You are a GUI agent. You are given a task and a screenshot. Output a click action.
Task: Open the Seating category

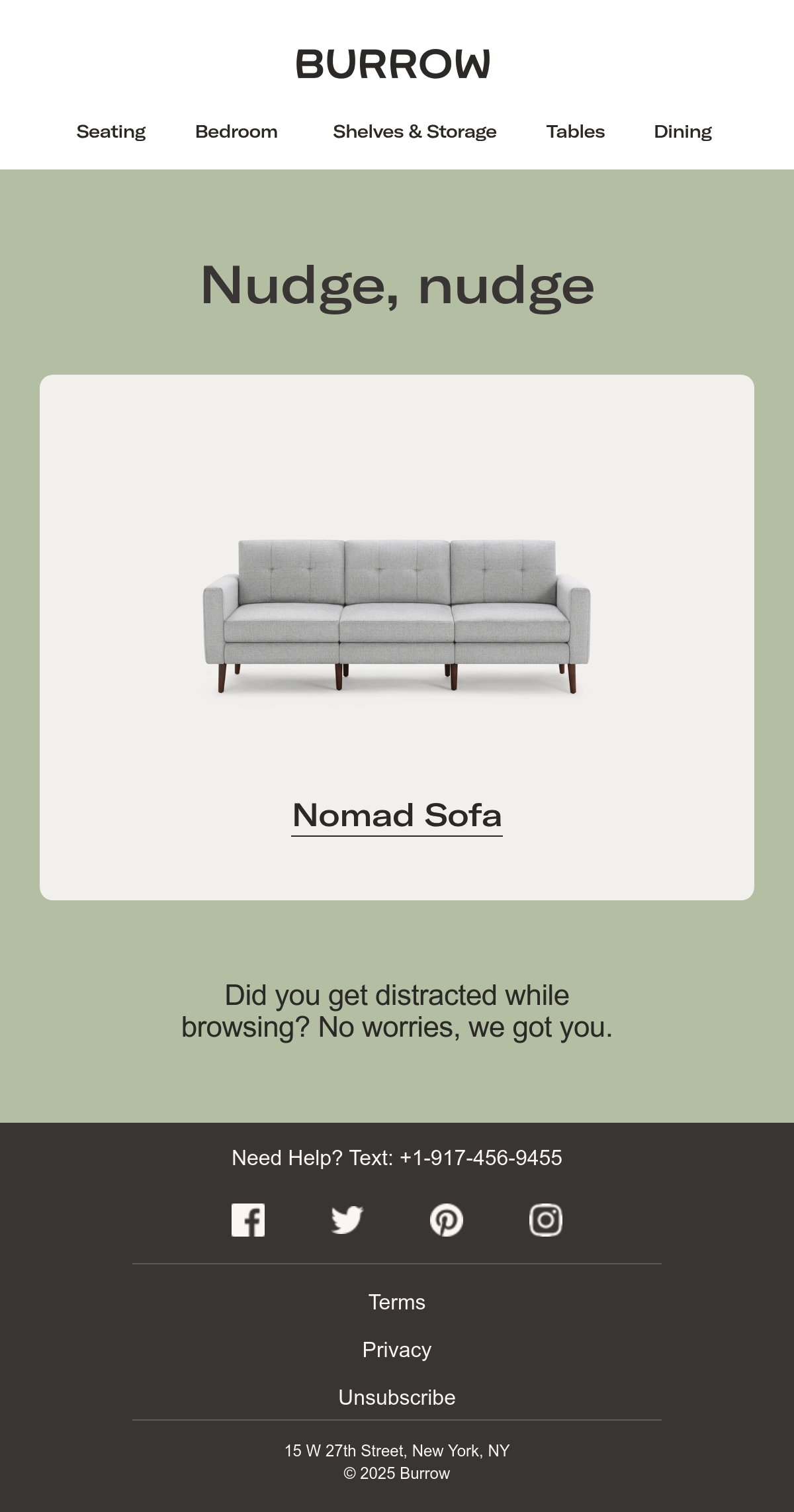point(111,132)
